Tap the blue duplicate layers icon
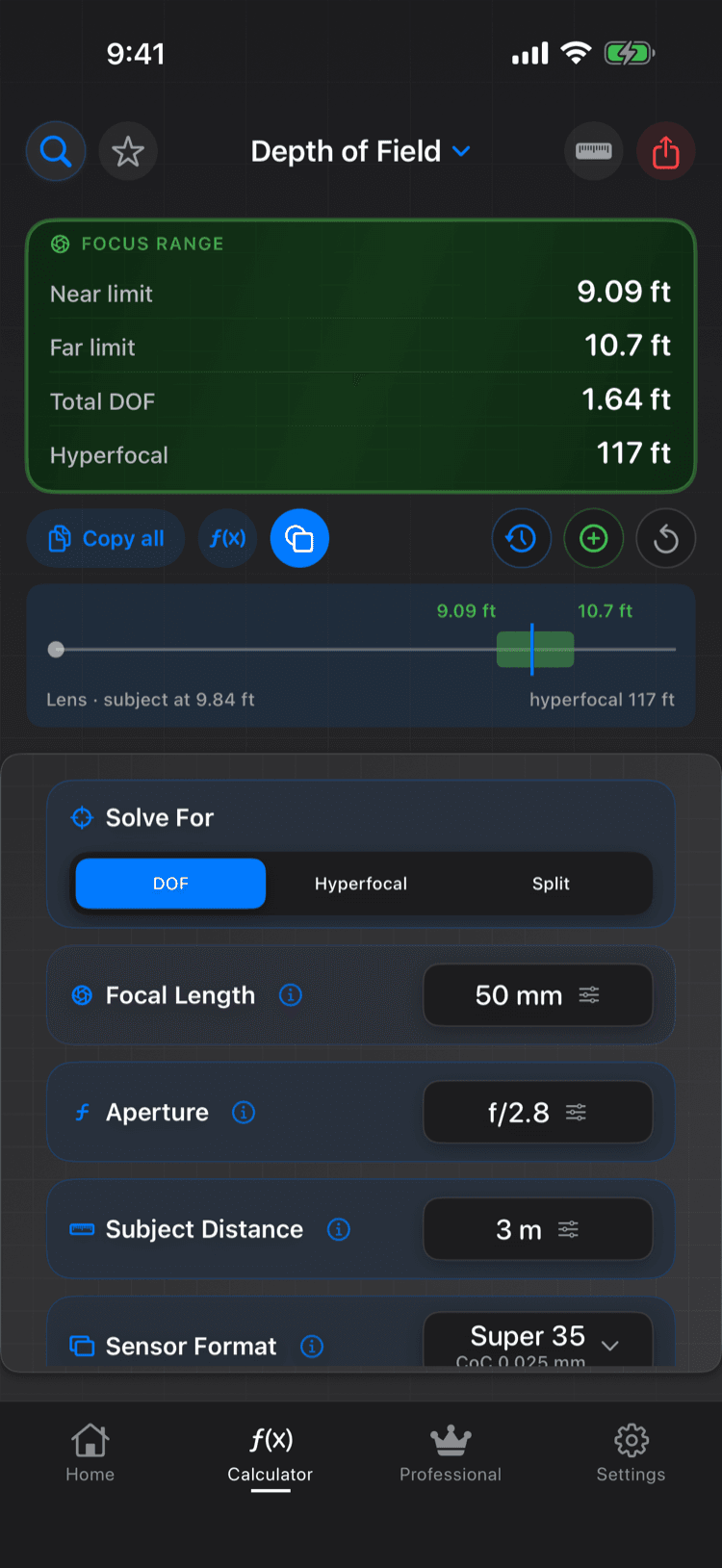The width and height of the screenshot is (722, 1568). tap(299, 538)
